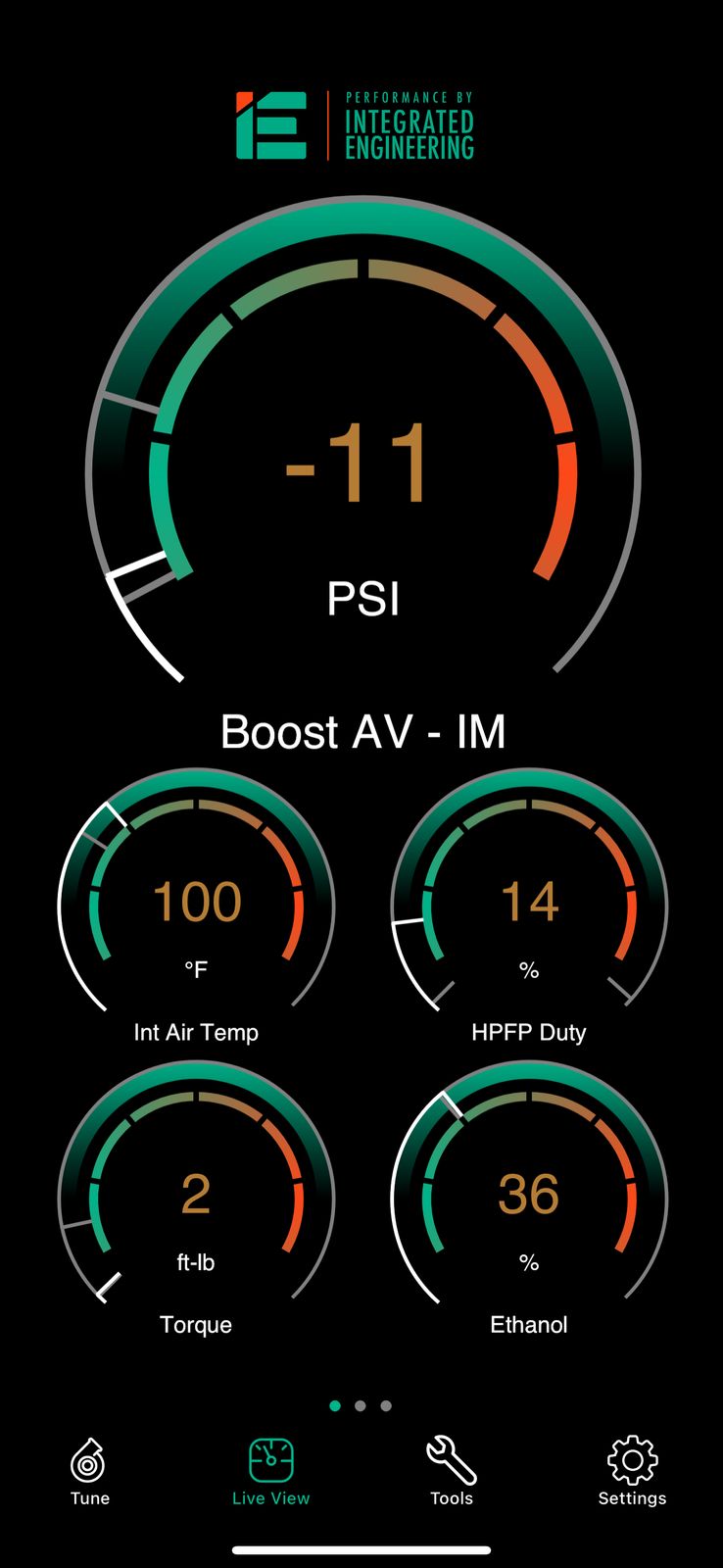Tap the gauge page indicator dots
This screenshot has width=723, height=1568.
(361, 1405)
